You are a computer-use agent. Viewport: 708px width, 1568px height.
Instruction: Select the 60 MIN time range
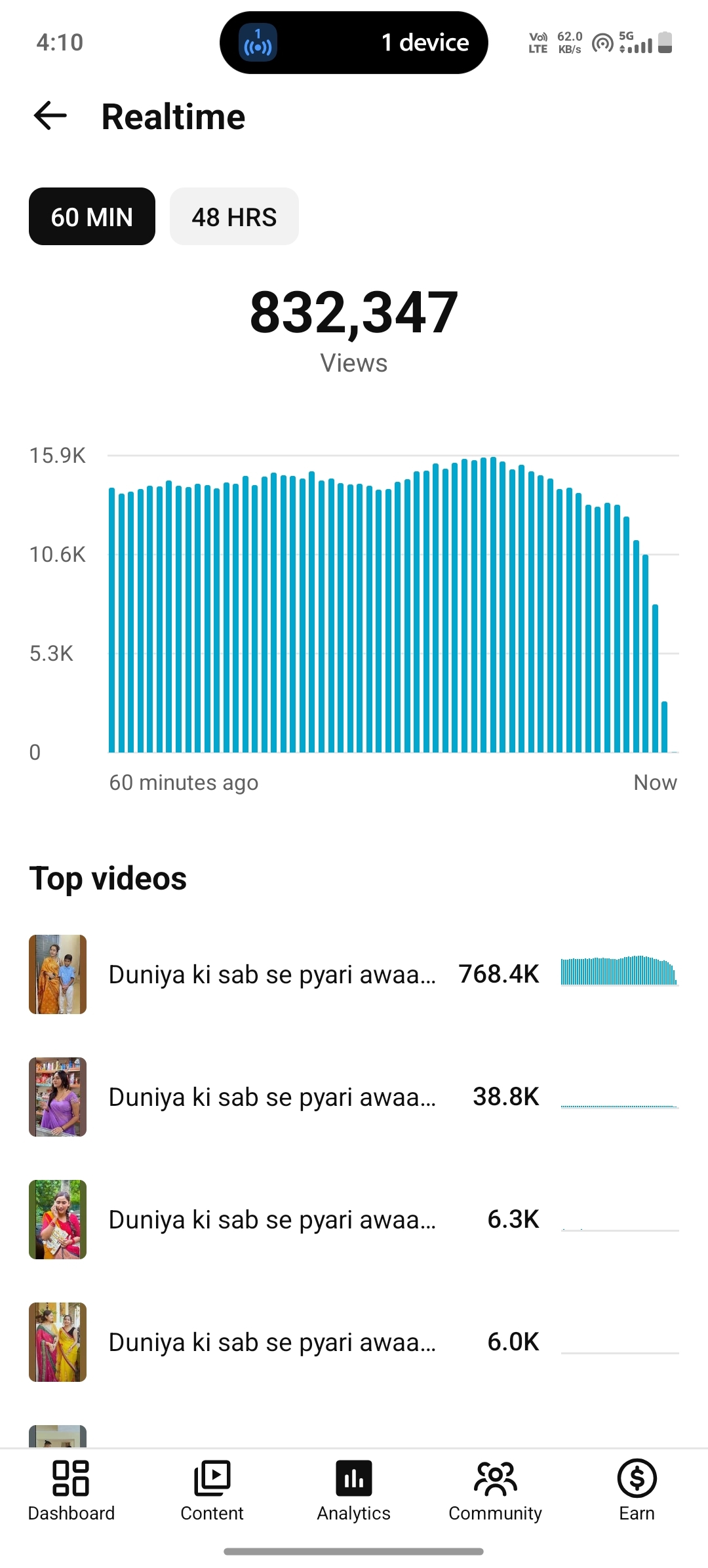92,216
